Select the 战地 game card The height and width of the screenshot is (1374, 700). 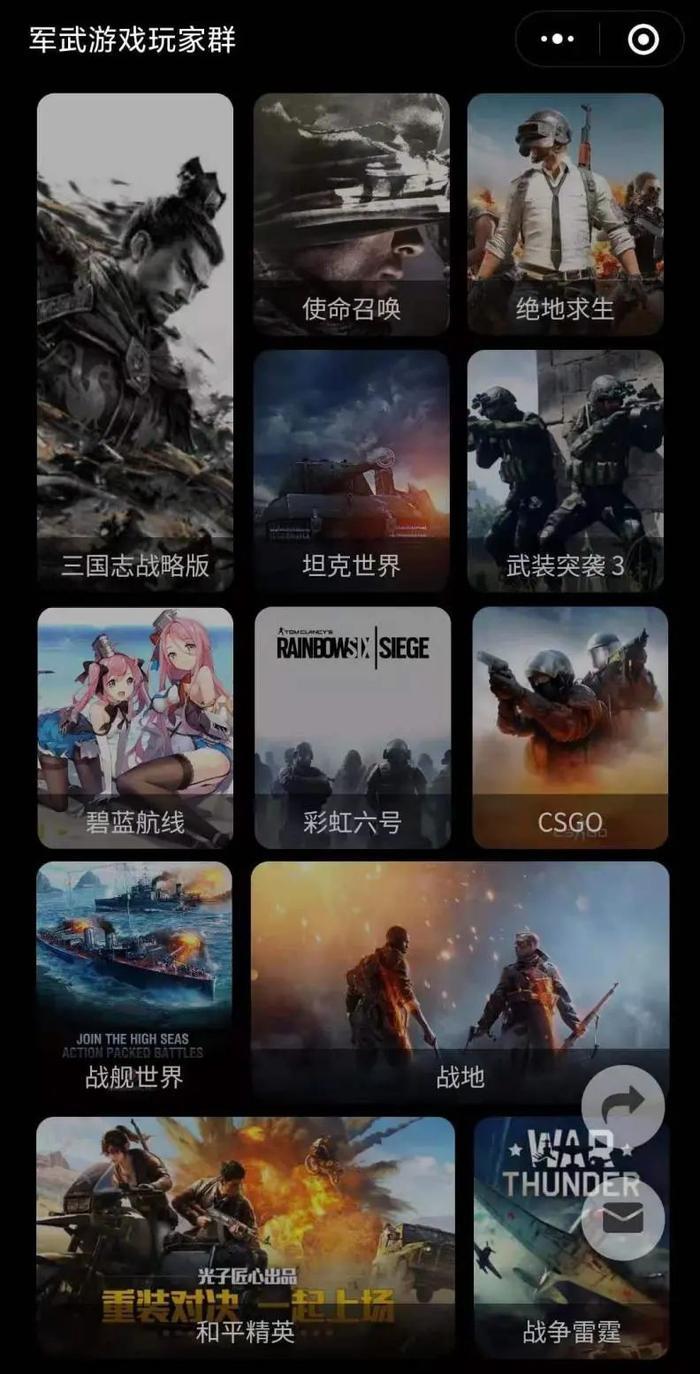click(440, 982)
